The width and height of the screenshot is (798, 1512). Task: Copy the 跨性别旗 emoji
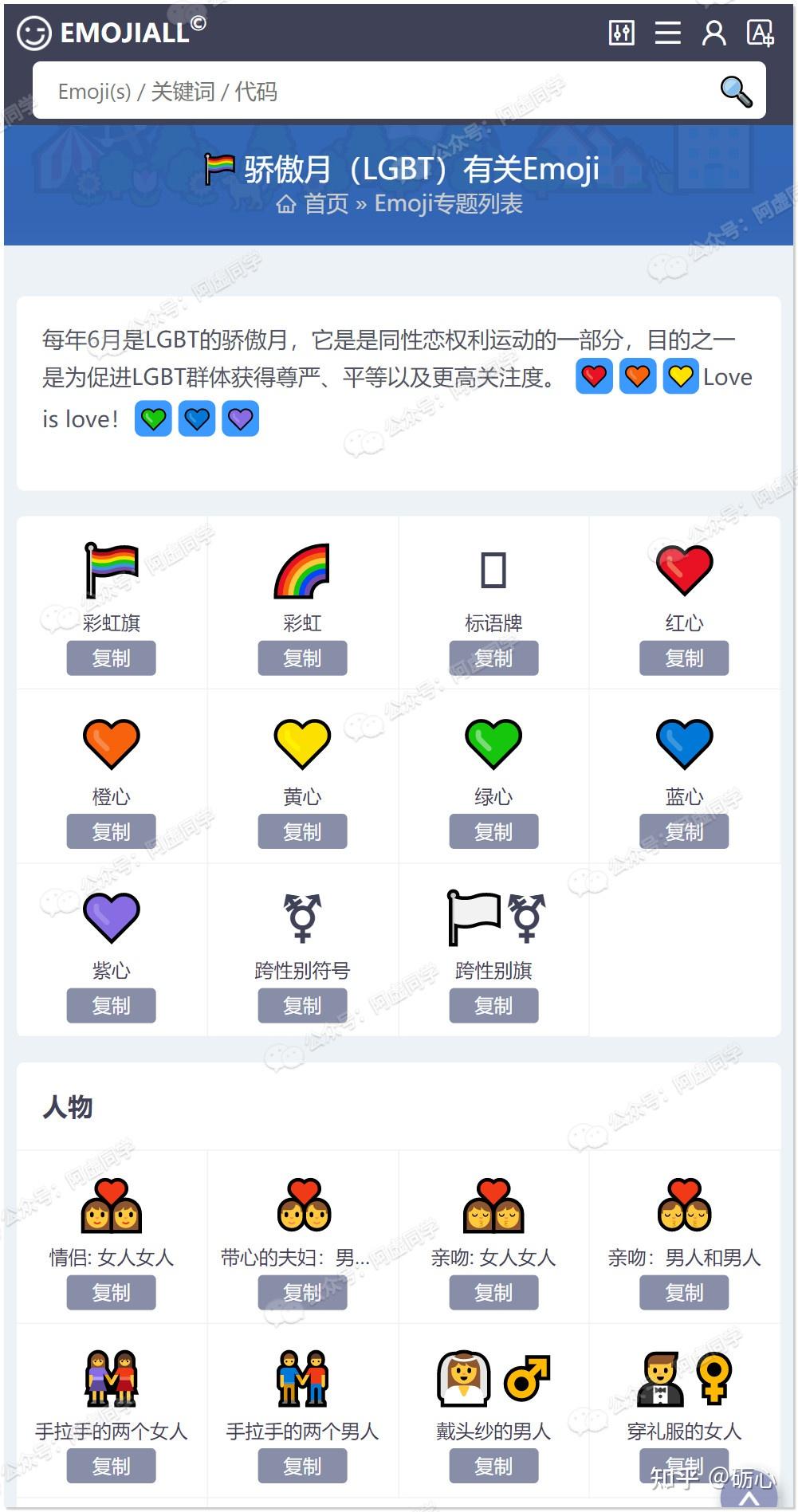pos(493,1005)
